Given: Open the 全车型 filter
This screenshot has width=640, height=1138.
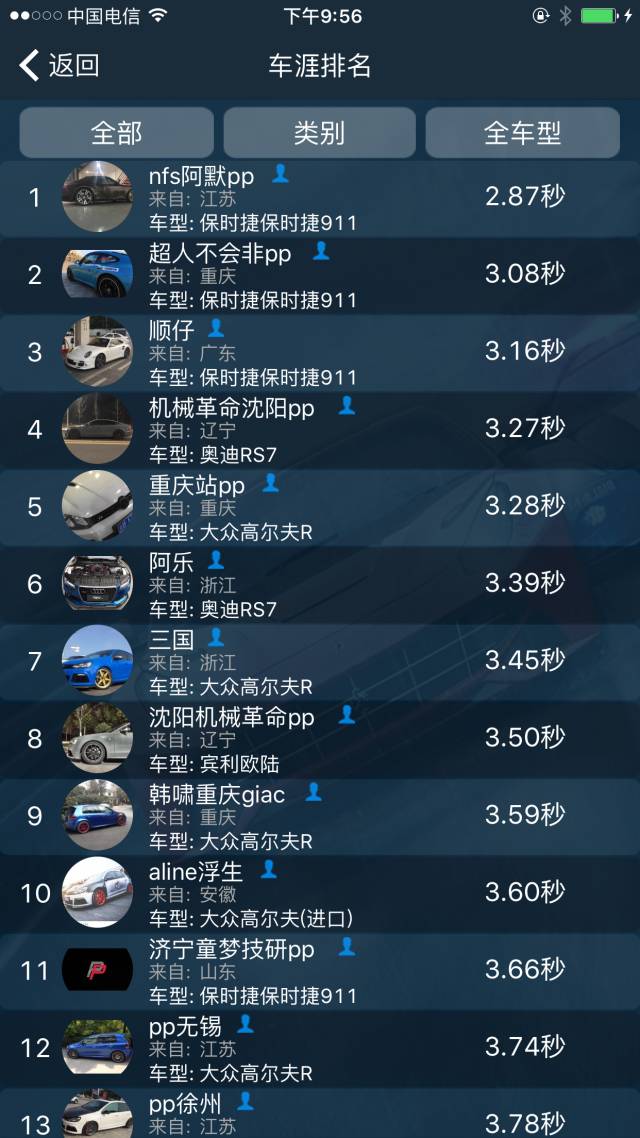Looking at the screenshot, I should point(522,133).
